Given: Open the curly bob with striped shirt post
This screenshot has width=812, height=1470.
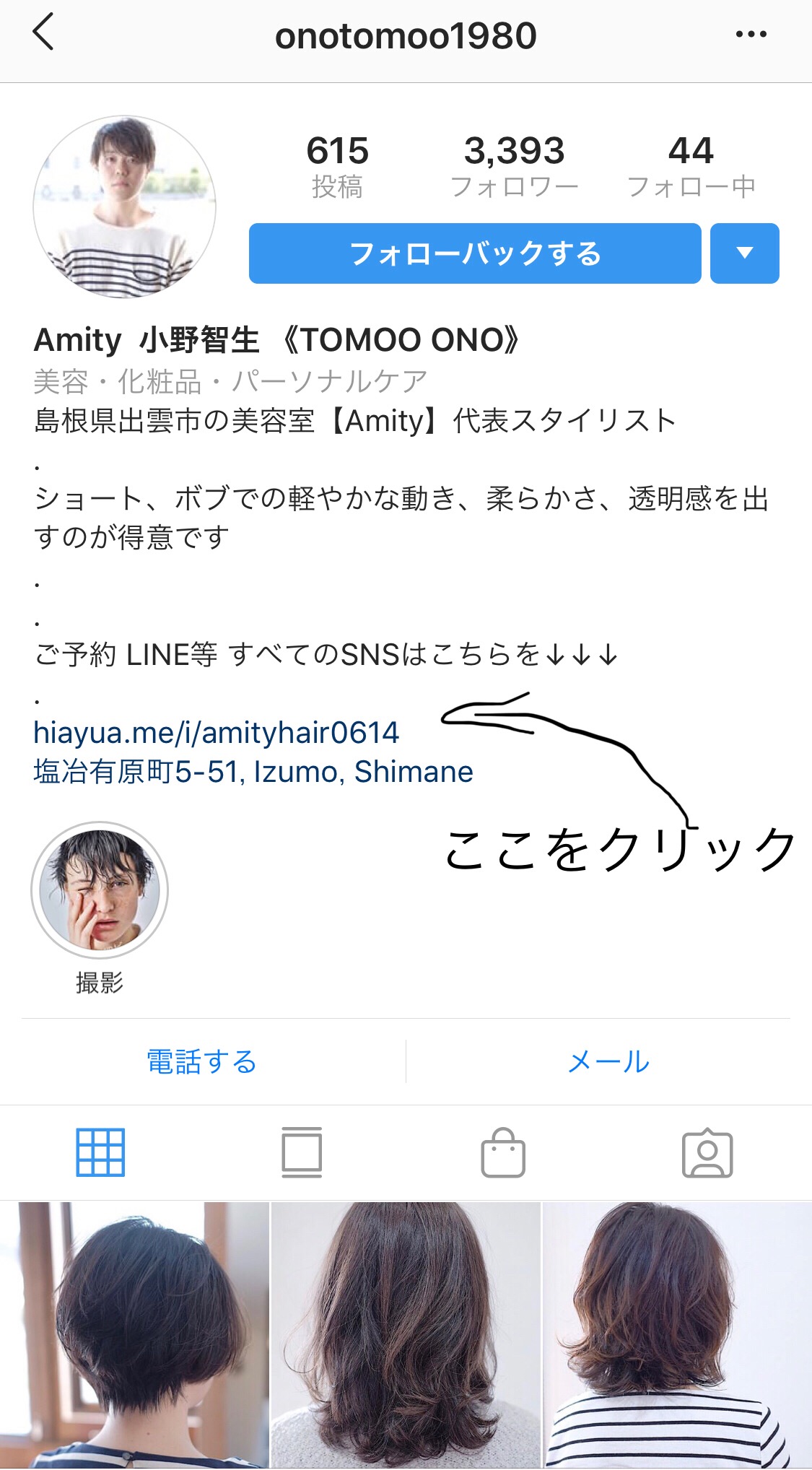Looking at the screenshot, I should point(677,1336).
